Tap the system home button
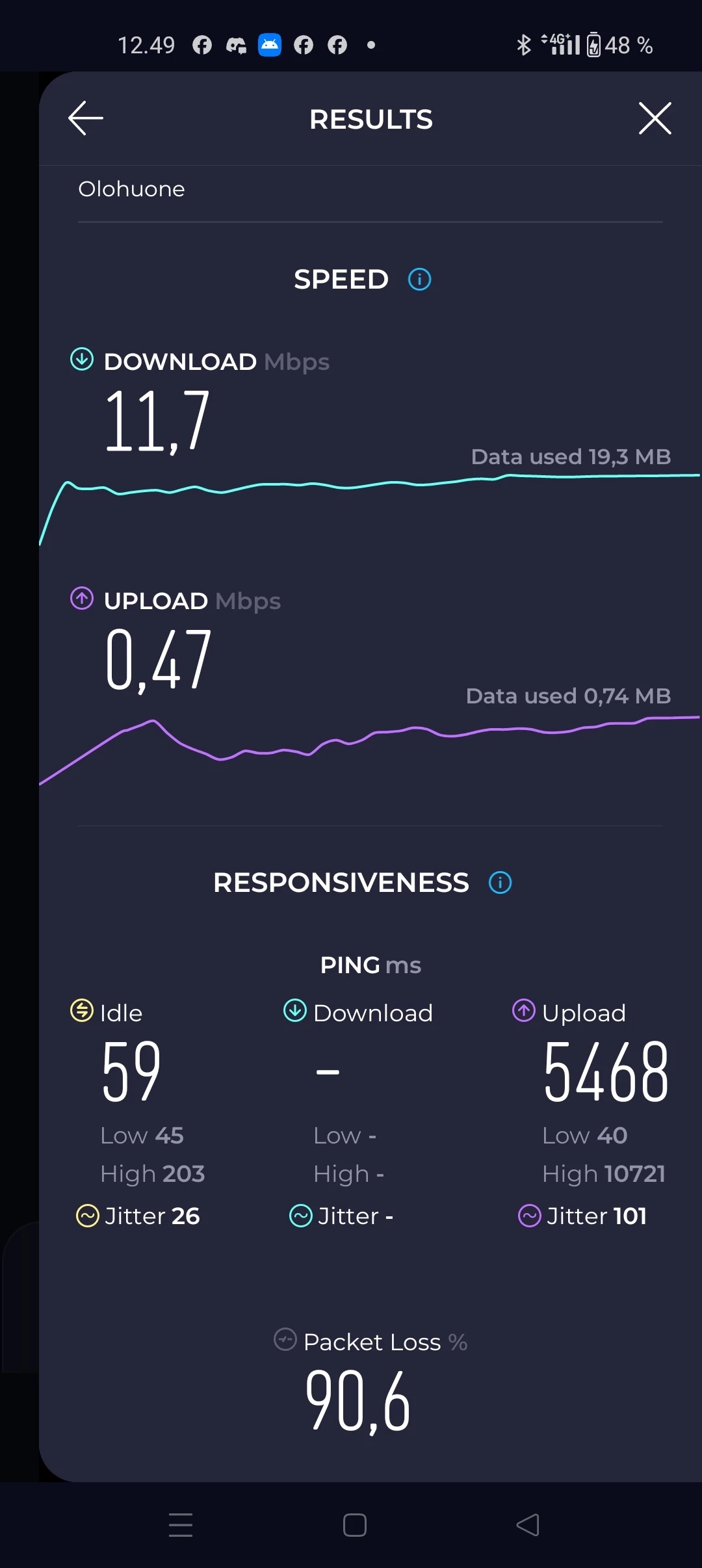 click(354, 1525)
